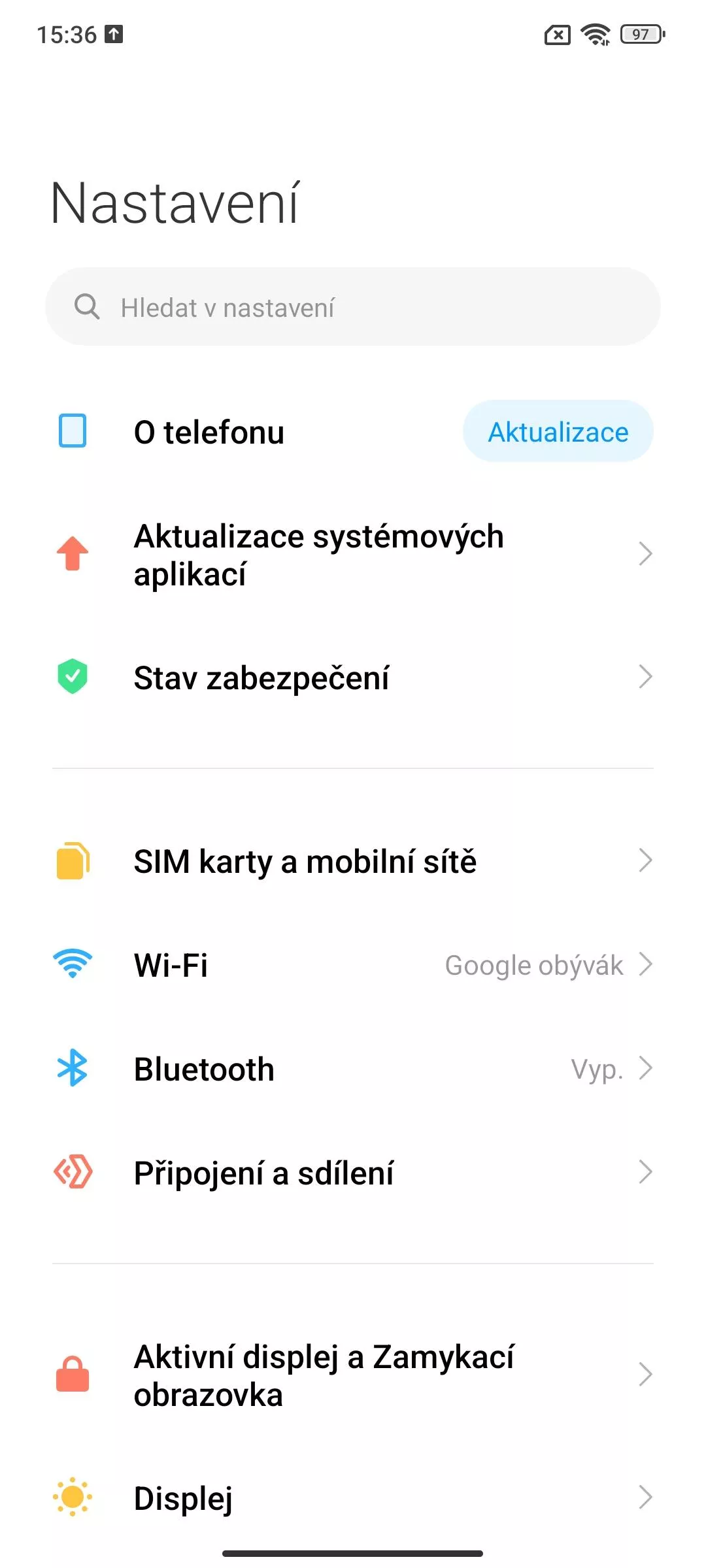706x1568 pixels.
Task: Select the Displej settings row
Action: (353, 1497)
